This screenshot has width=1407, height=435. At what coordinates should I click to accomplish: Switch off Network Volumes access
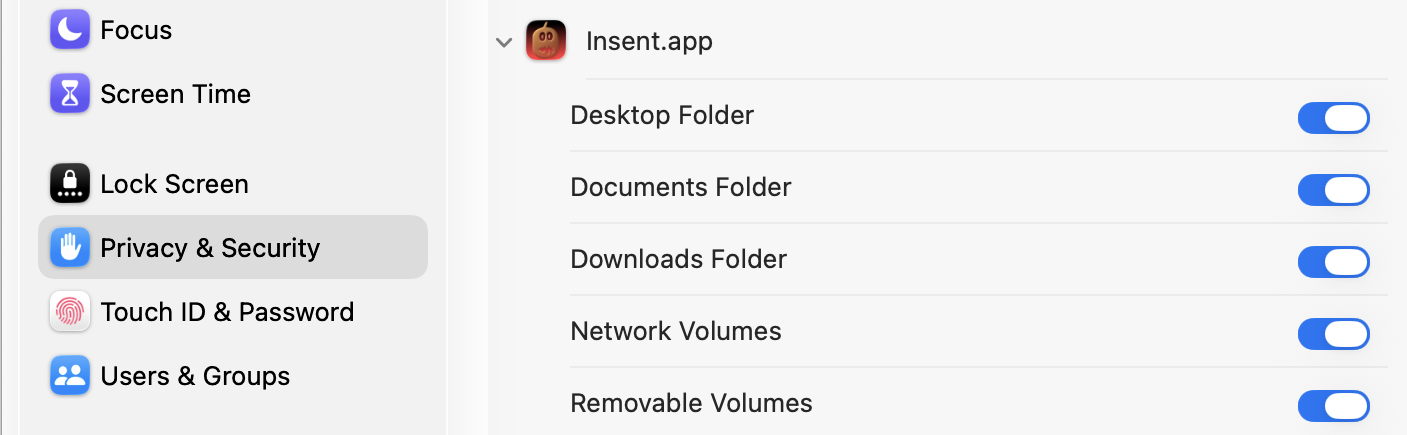tap(1333, 334)
